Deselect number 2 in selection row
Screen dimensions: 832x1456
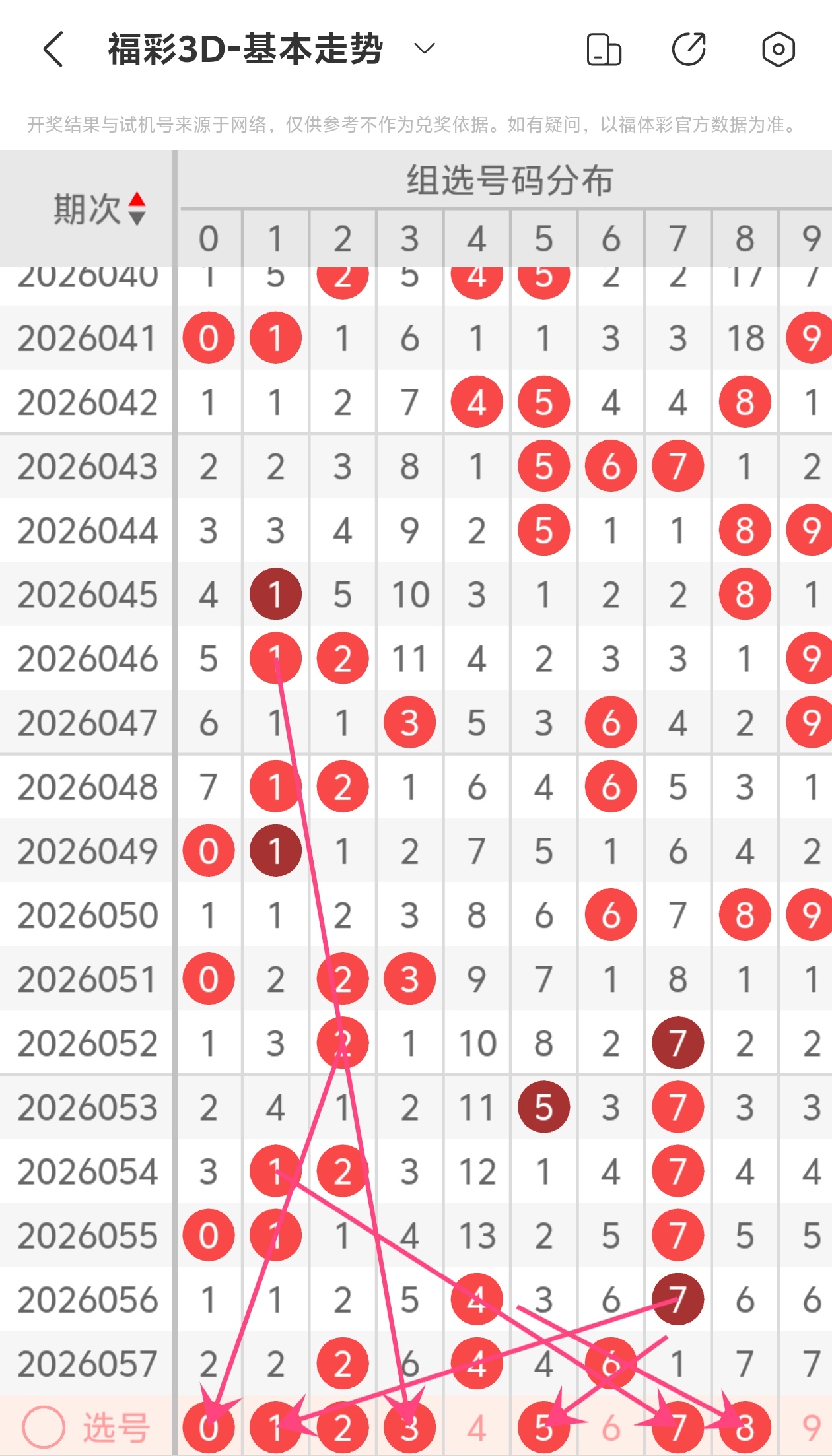click(342, 1428)
